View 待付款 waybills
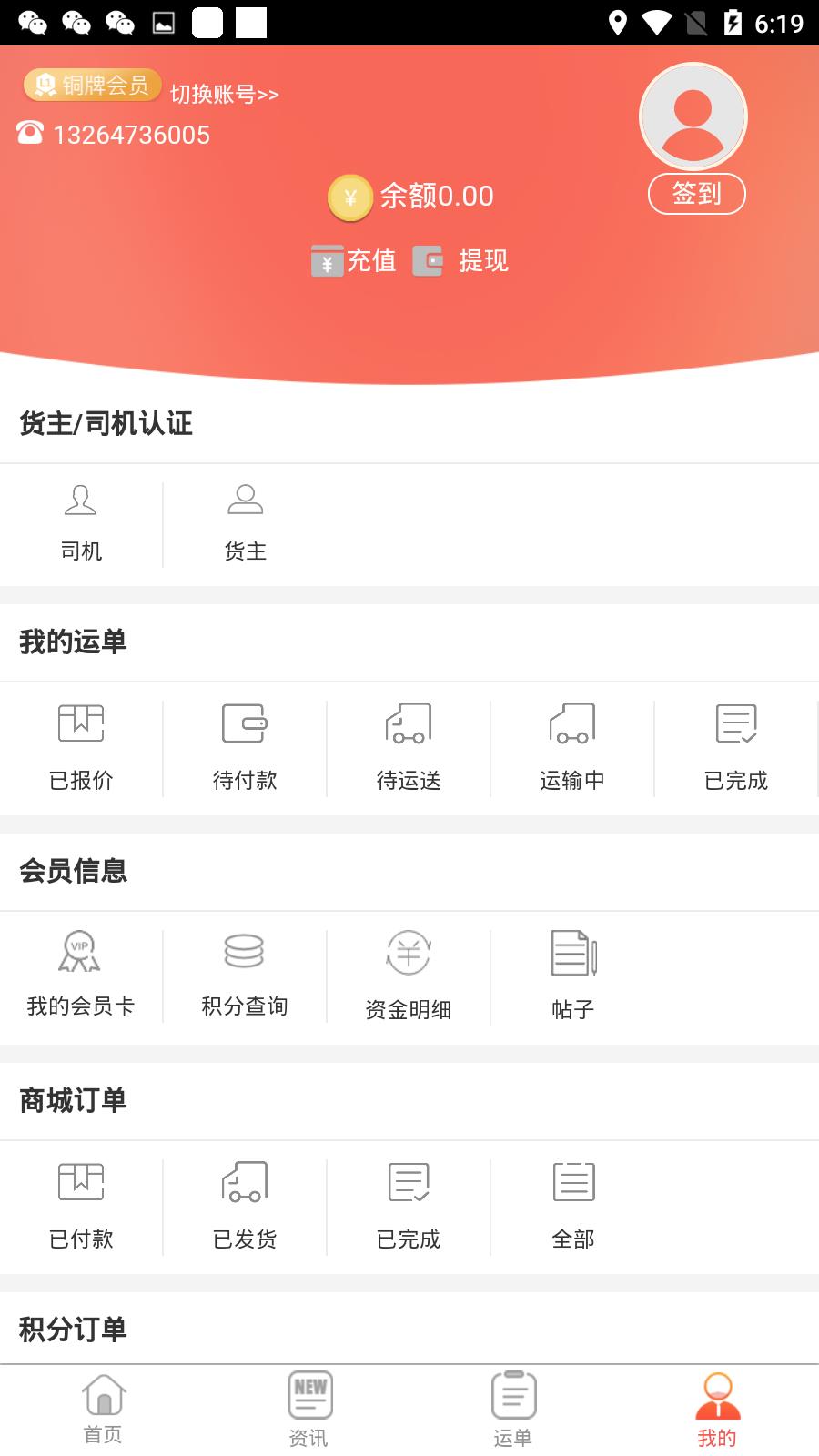This screenshot has width=819, height=1456. (245, 748)
